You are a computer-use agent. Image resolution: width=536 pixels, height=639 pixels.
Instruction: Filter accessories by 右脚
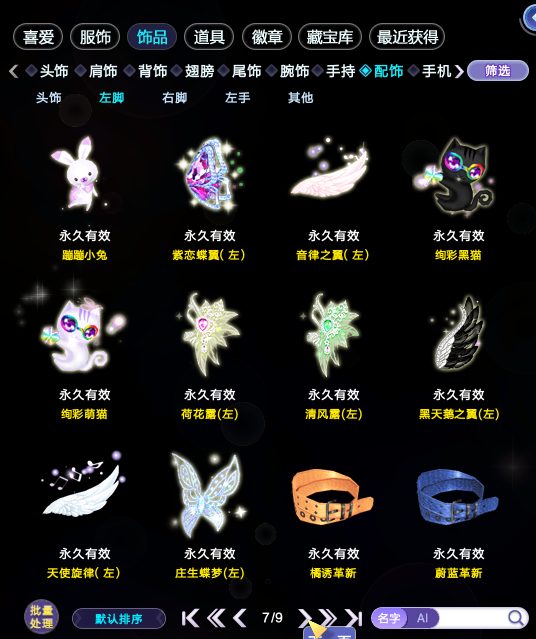[x=174, y=98]
